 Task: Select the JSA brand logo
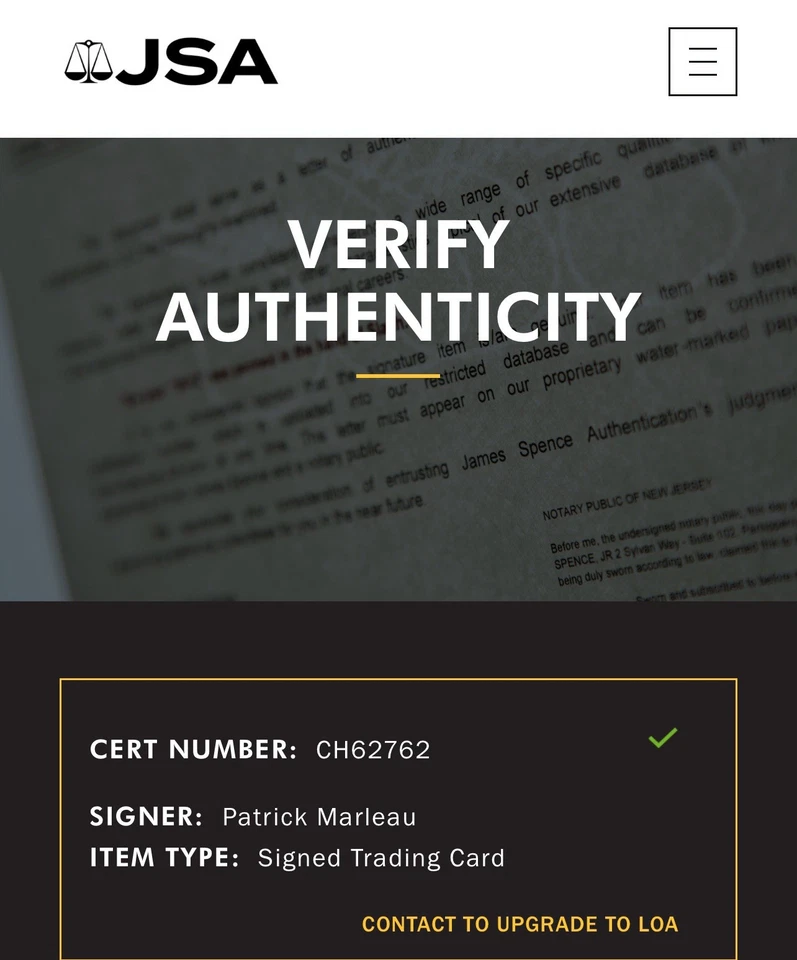(x=170, y=60)
